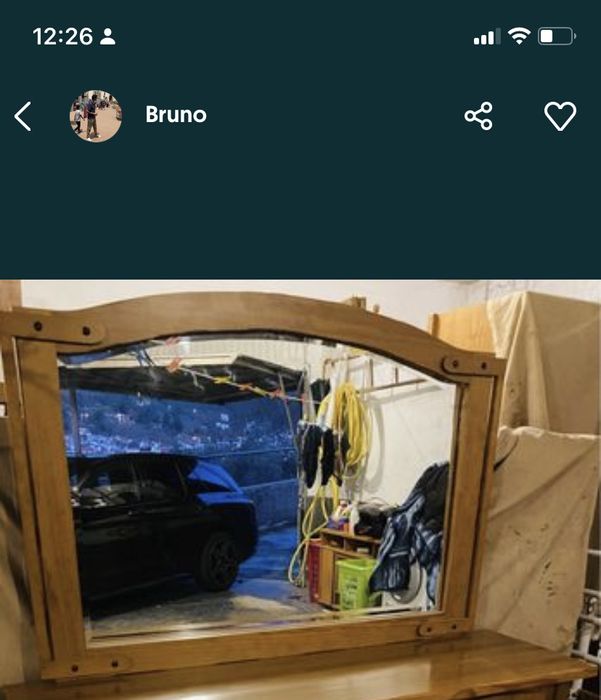Open the mirror photo full screen
Image resolution: width=601 pixels, height=700 pixels.
(300, 490)
